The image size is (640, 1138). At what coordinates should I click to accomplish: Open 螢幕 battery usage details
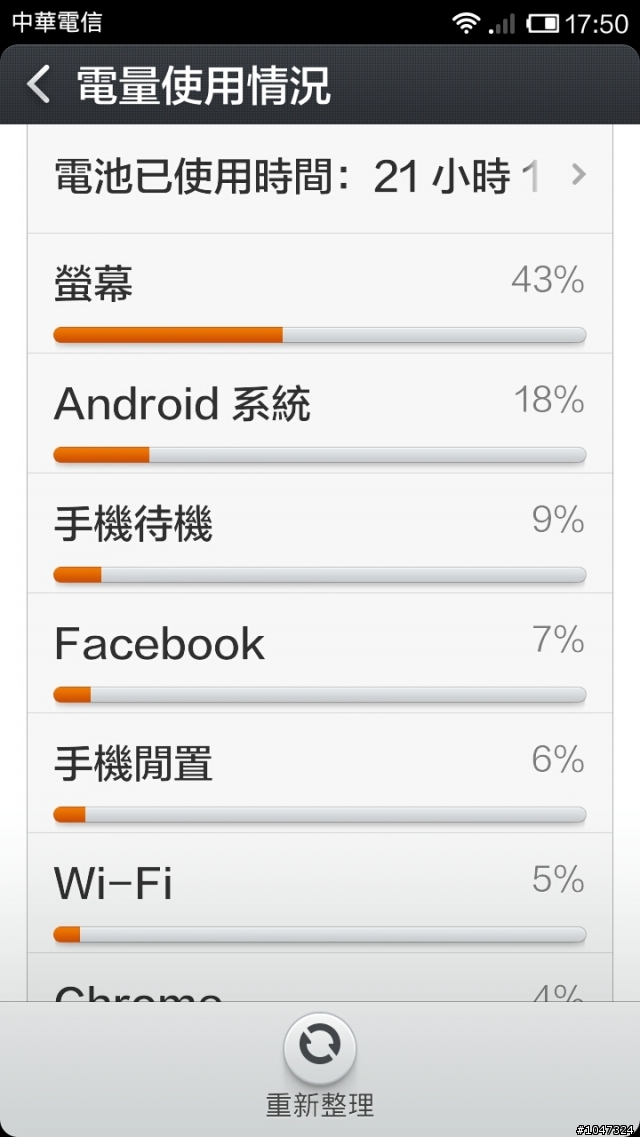[x=320, y=294]
